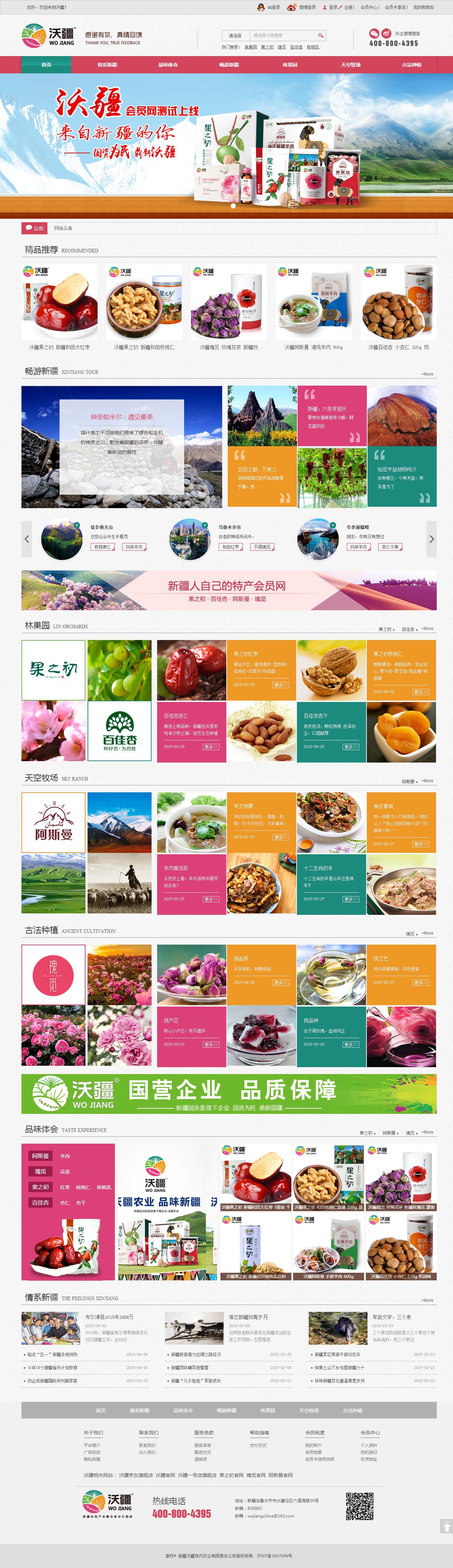Open the 天空牧场 nav tab

coord(351,64)
